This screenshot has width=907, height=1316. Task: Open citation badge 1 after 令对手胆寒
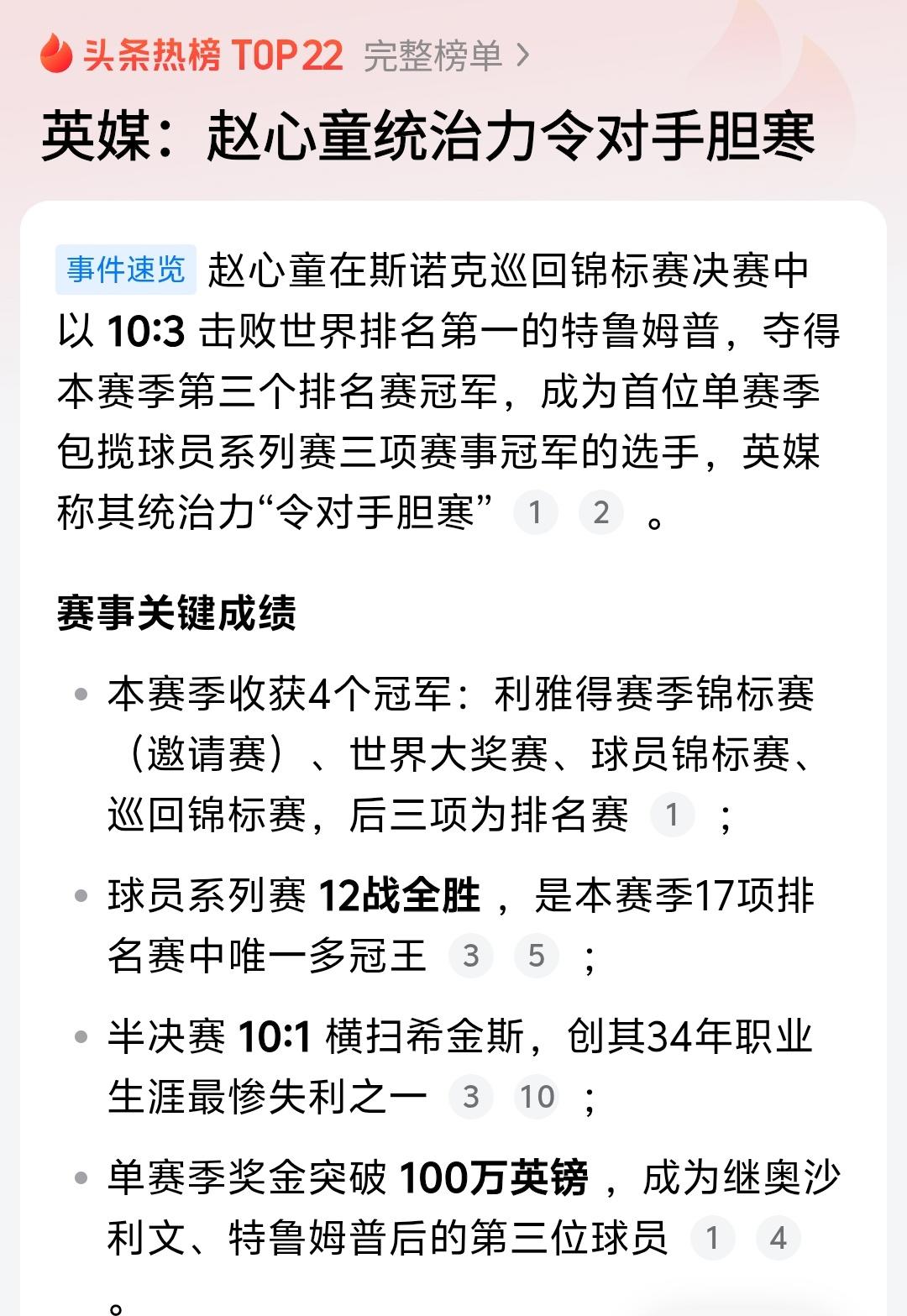tap(535, 511)
